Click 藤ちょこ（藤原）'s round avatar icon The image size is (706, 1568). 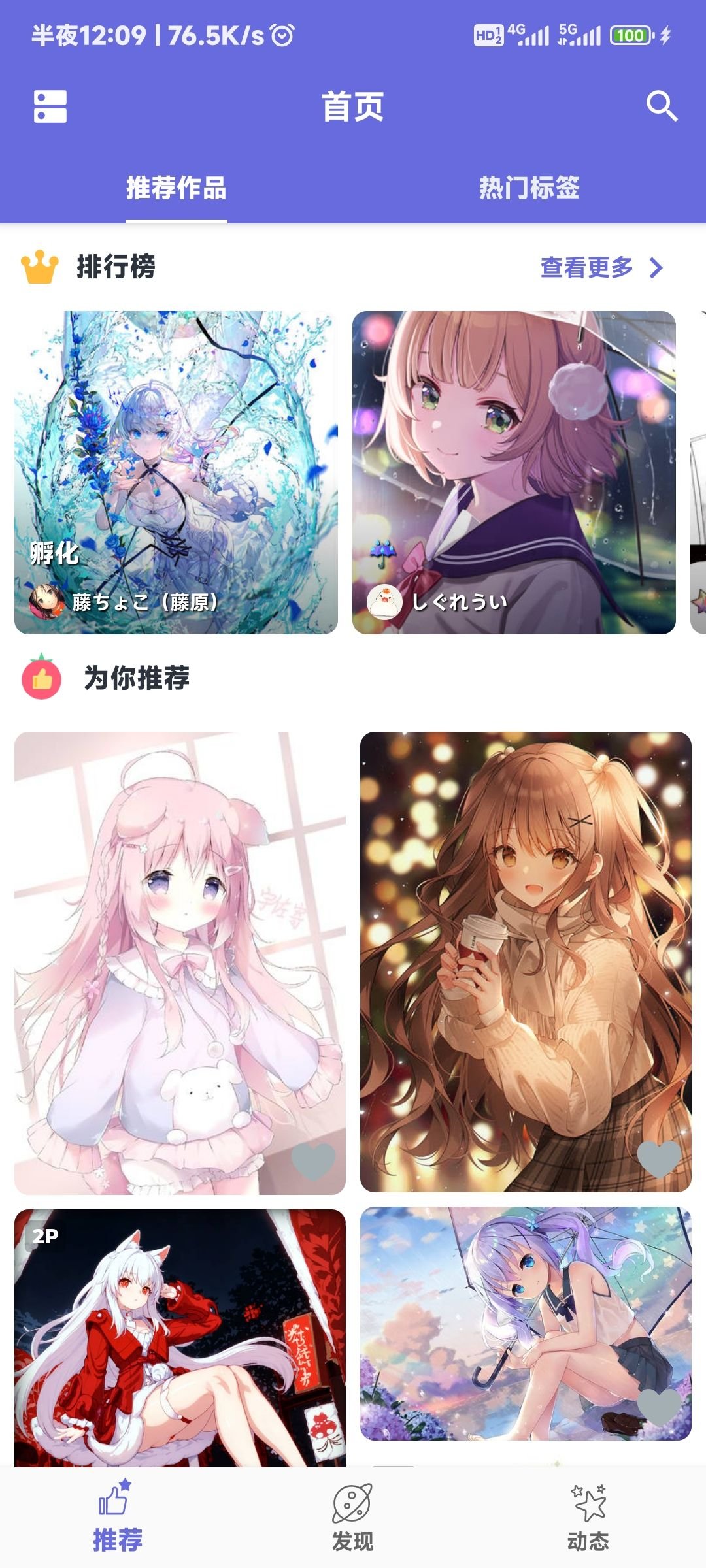click(44, 603)
